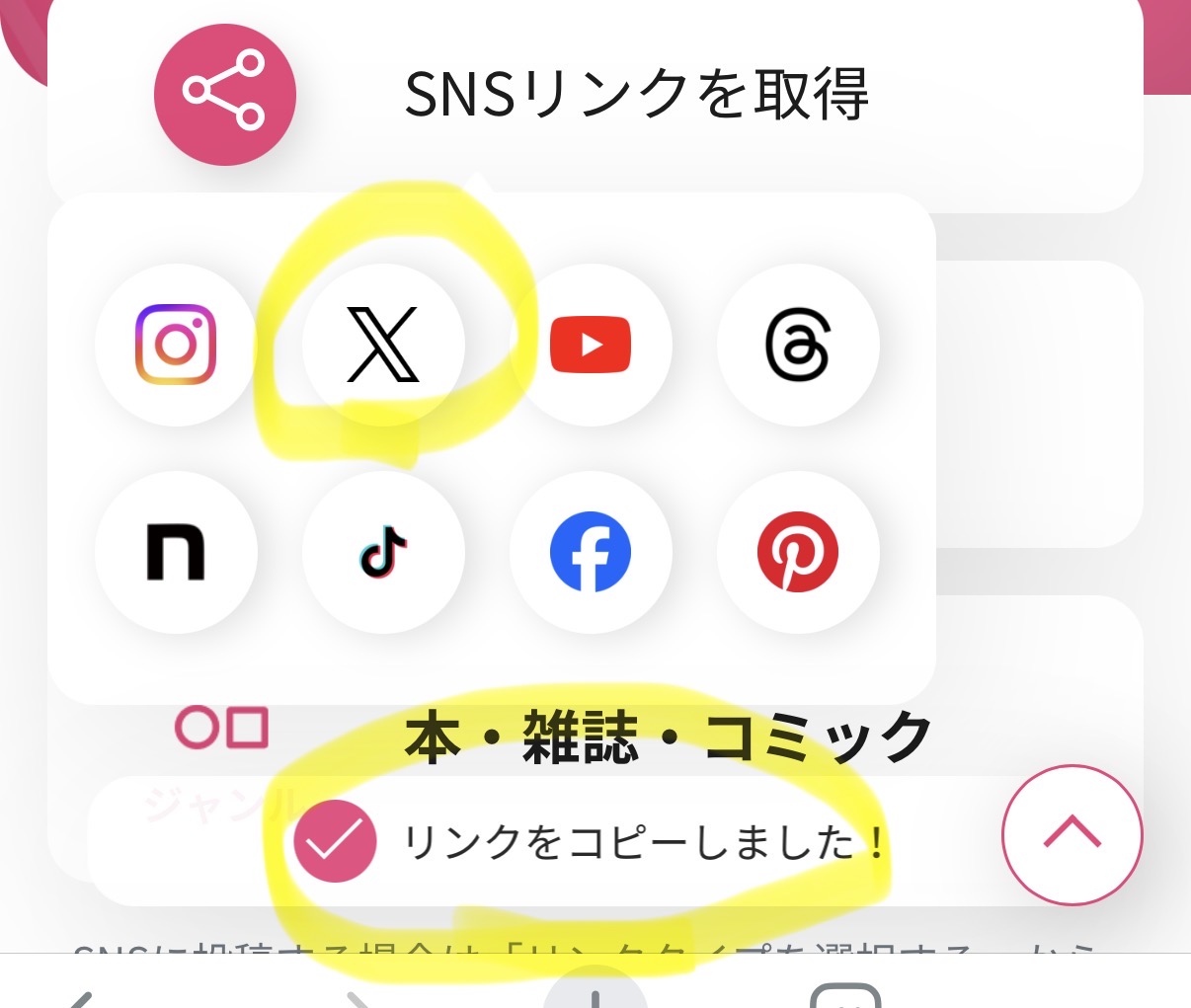Get the Instagram share link
Viewport: 1191px width, 1008px height.
coord(176,345)
